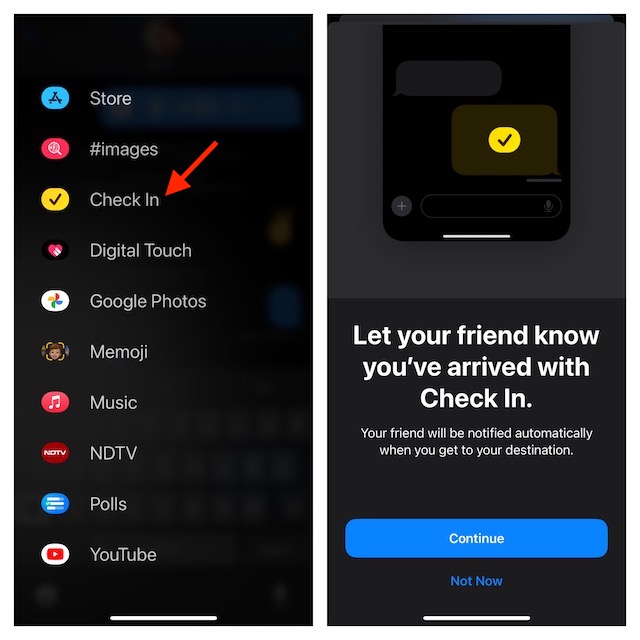Screen dimensions: 640x640
Task: Dismiss the Check In intro with Not Now
Action: 476,581
